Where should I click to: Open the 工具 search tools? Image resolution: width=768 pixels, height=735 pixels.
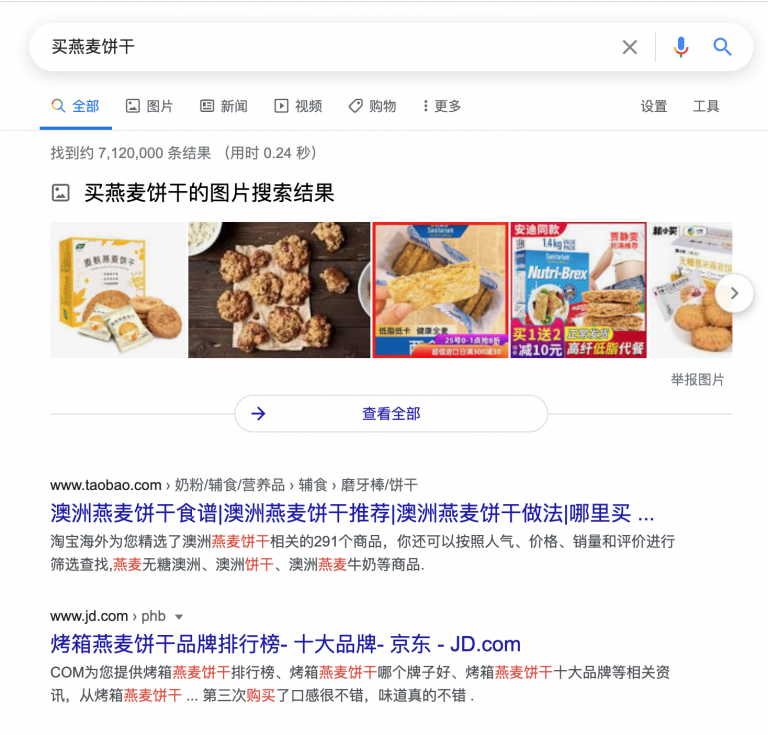pos(706,106)
